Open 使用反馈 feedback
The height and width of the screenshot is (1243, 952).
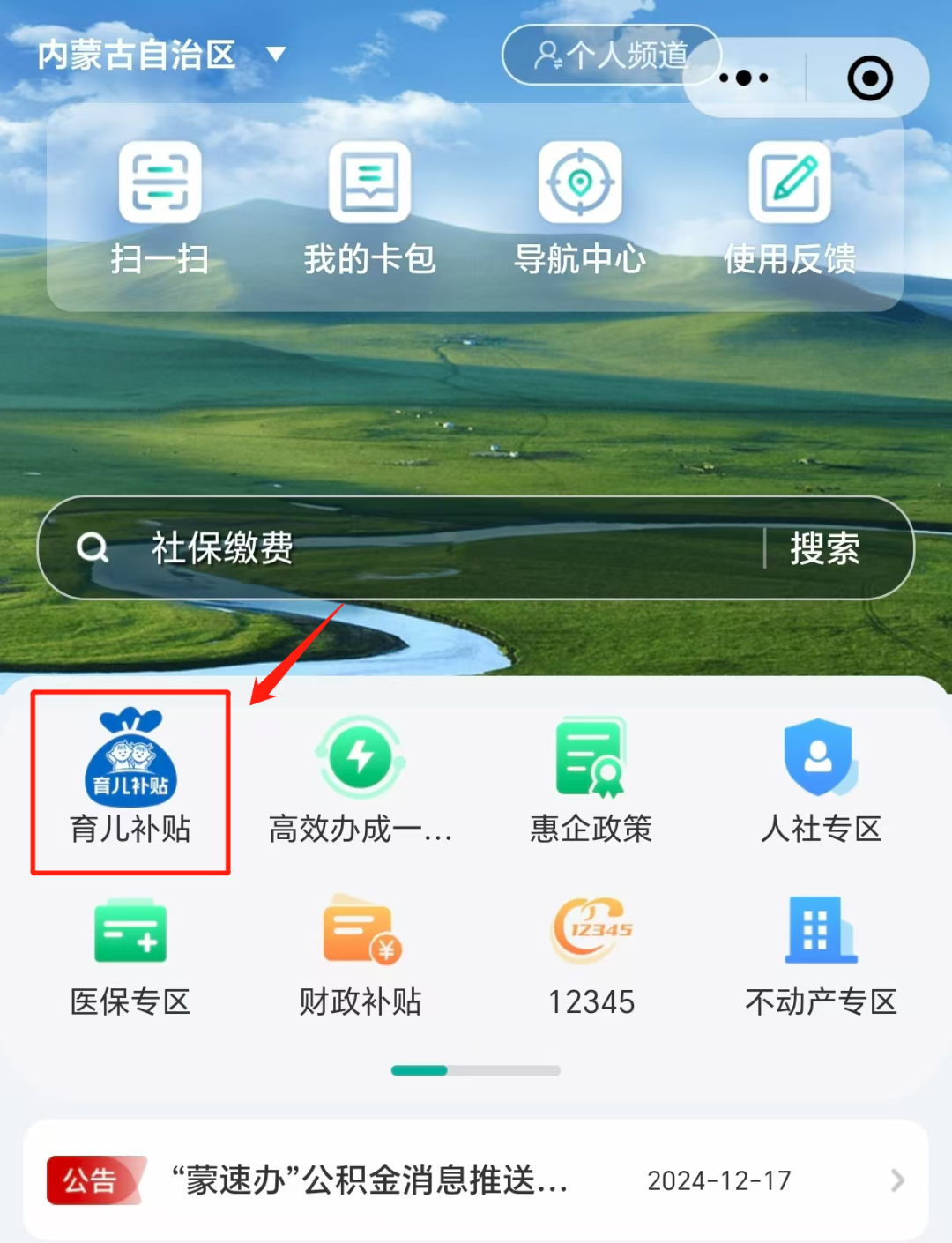[x=789, y=207]
